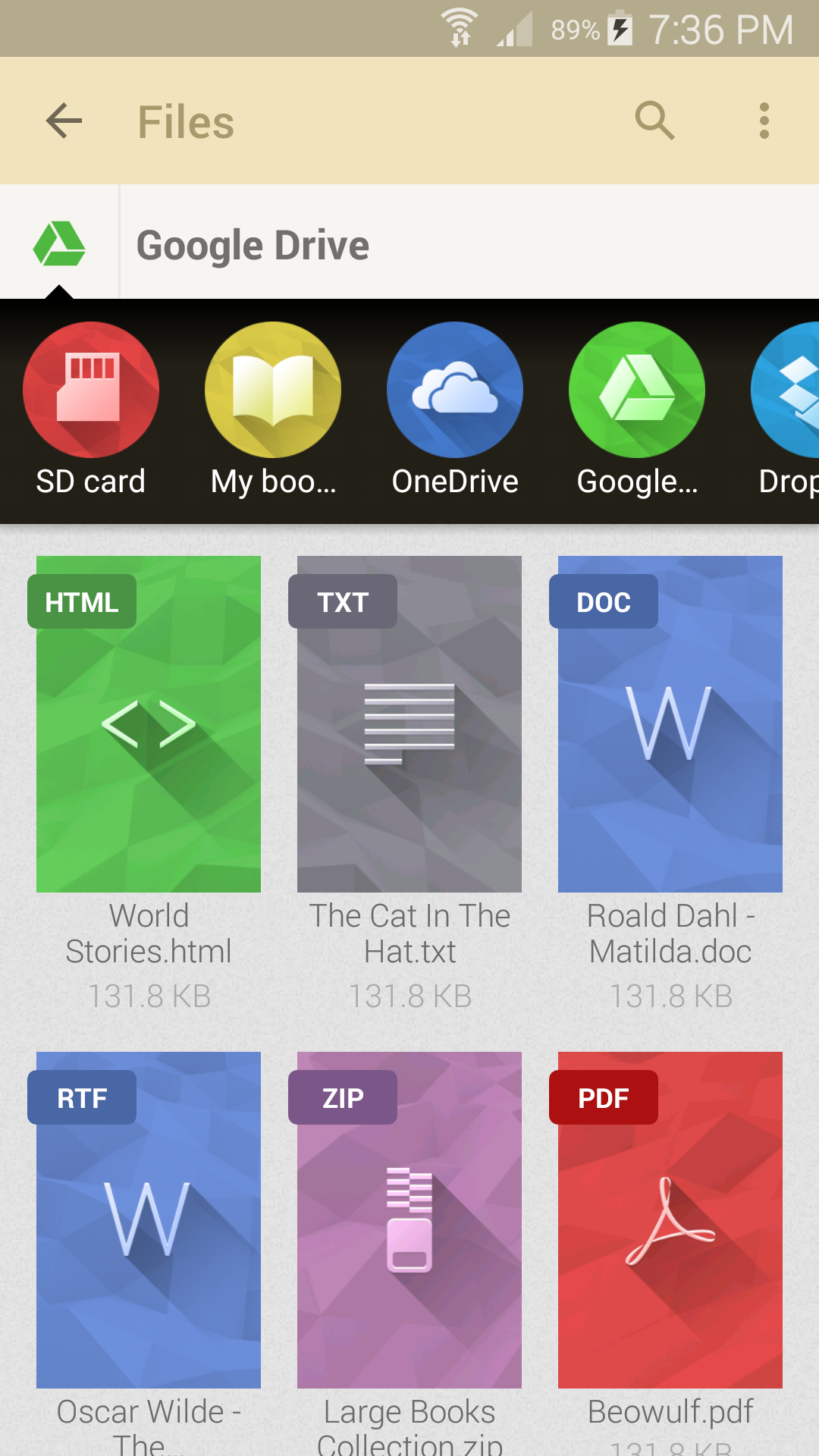Open World Stories.html file
Viewport: 819px width, 1456px height.
(149, 724)
